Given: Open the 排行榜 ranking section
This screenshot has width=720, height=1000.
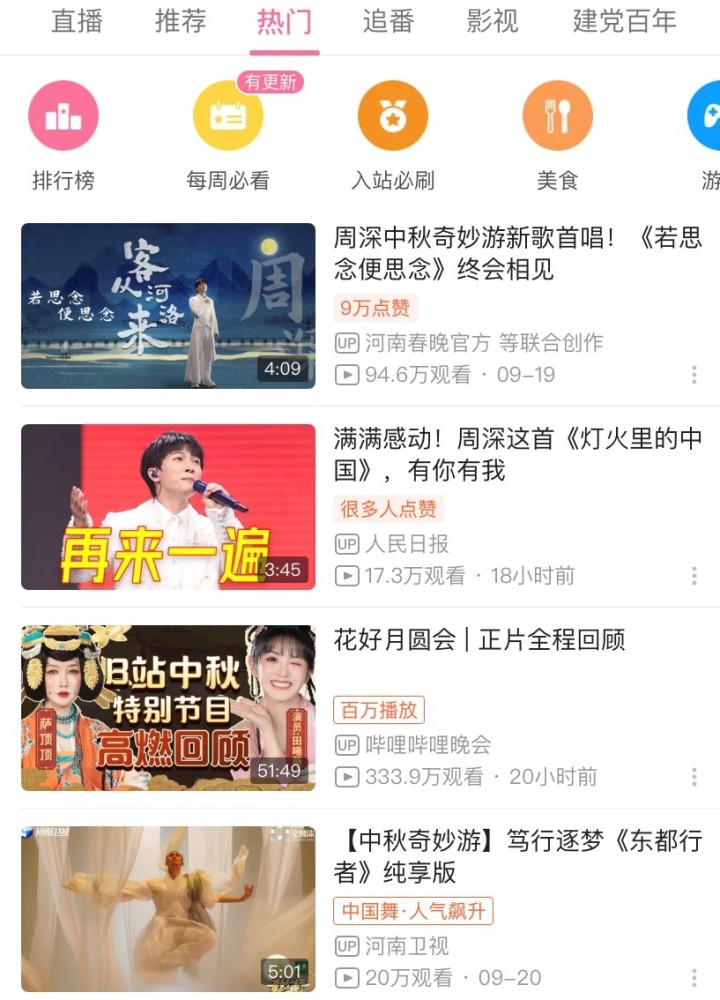Looking at the screenshot, I should click(63, 135).
